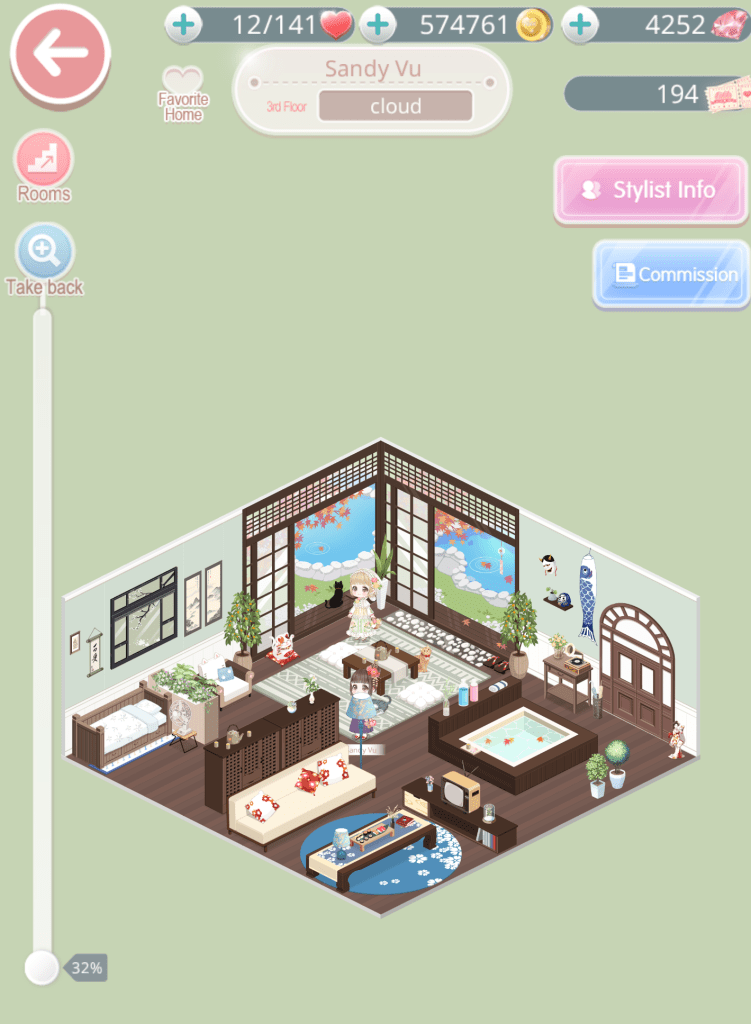The image size is (751, 1024).
Task: Add gold coins with plus button
Action: pos(377,25)
